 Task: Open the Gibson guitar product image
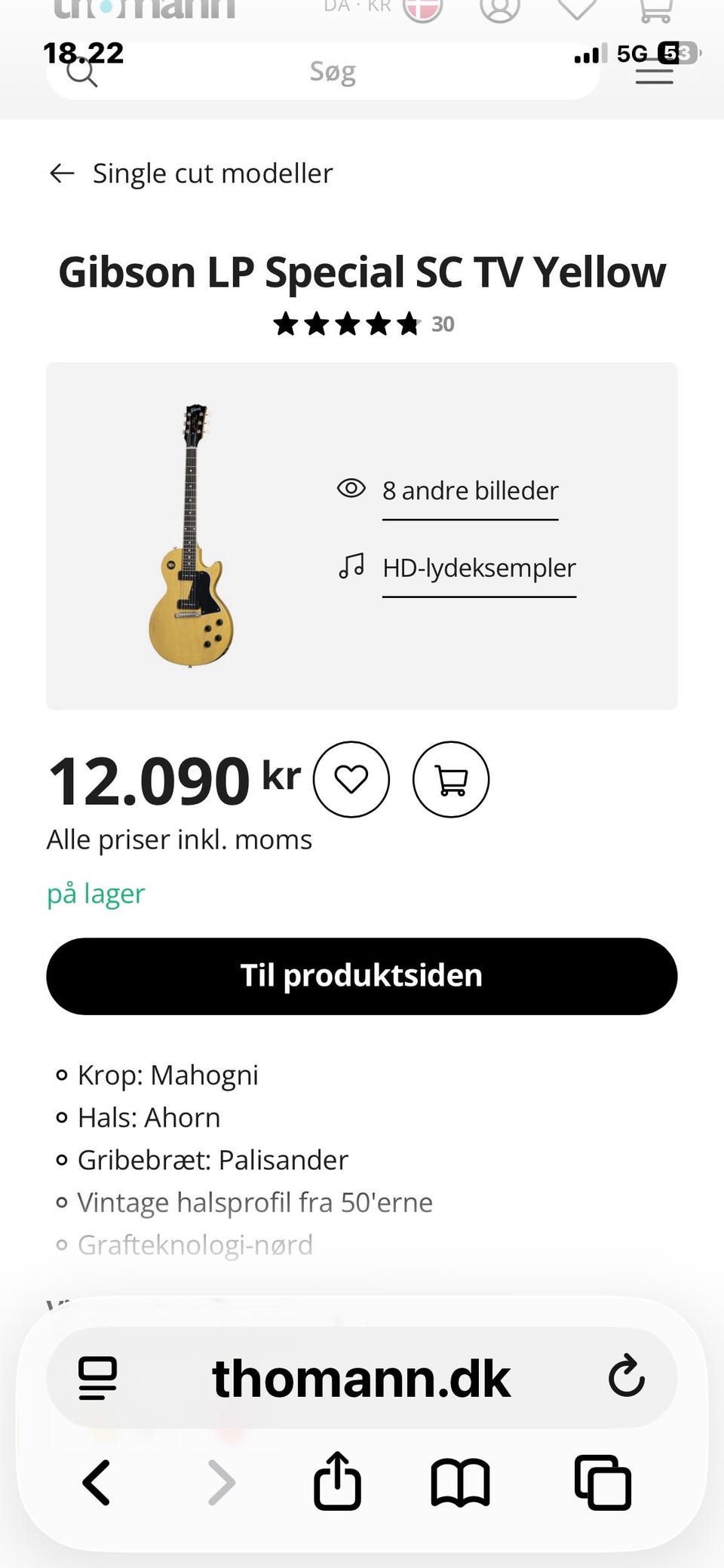point(191,535)
